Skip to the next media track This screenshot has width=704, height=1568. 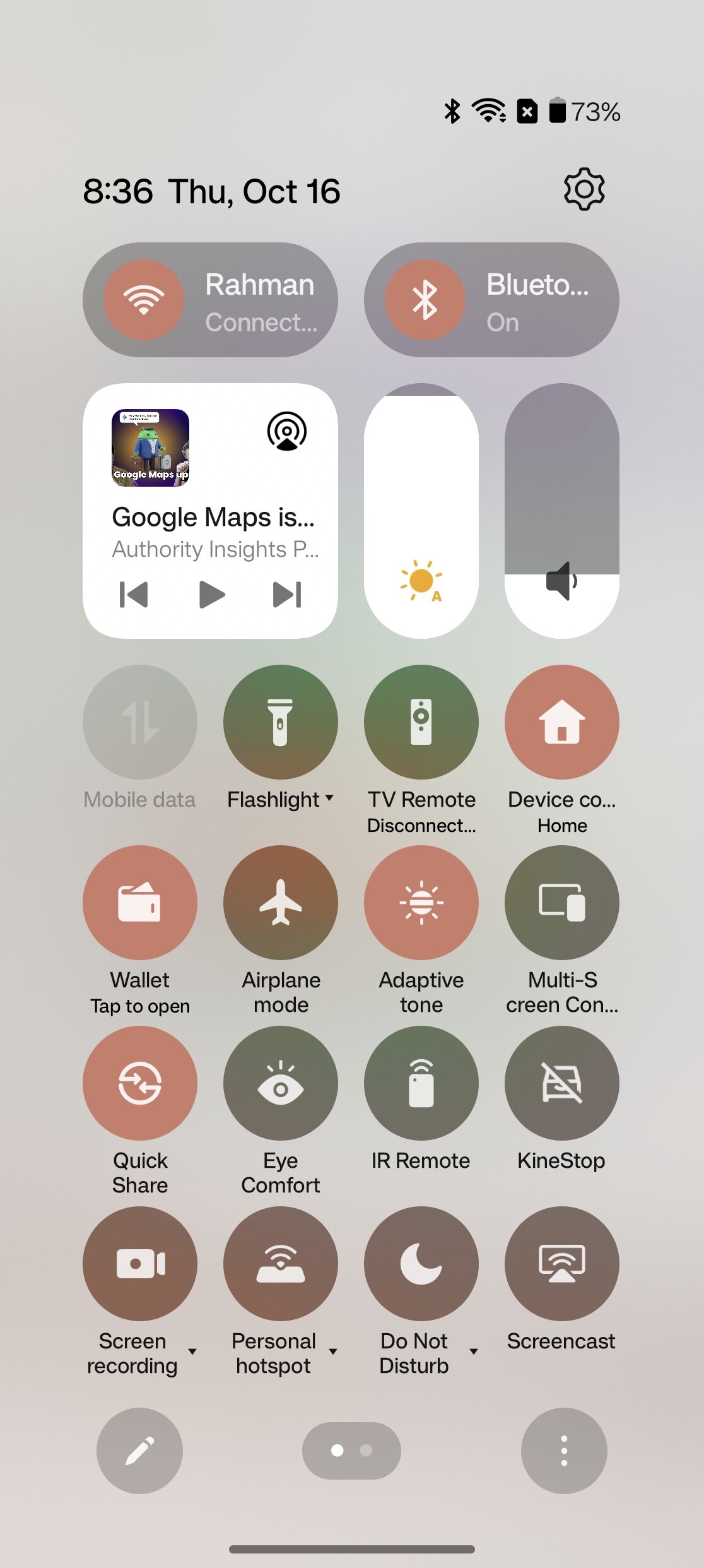click(287, 595)
